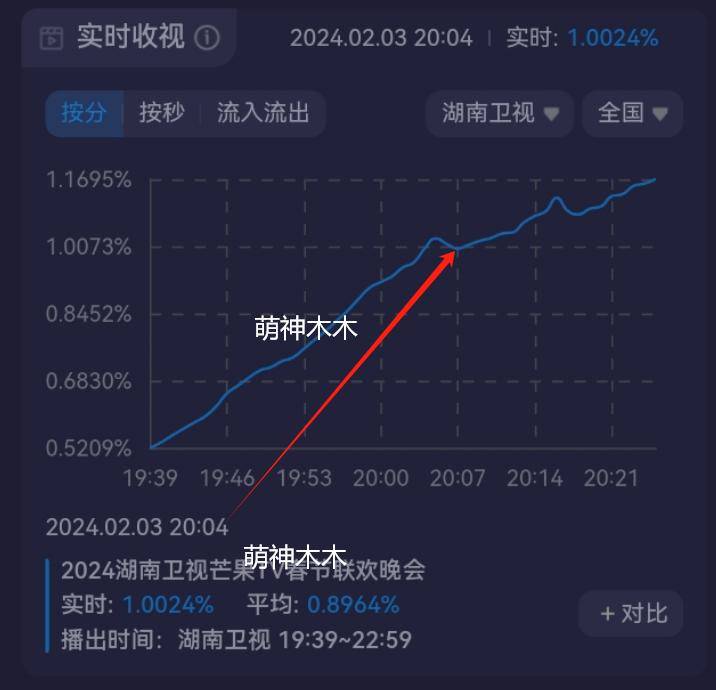The width and height of the screenshot is (716, 690).
Task: Expand the 湖南卫视 channel dropdown
Action: (x=500, y=113)
